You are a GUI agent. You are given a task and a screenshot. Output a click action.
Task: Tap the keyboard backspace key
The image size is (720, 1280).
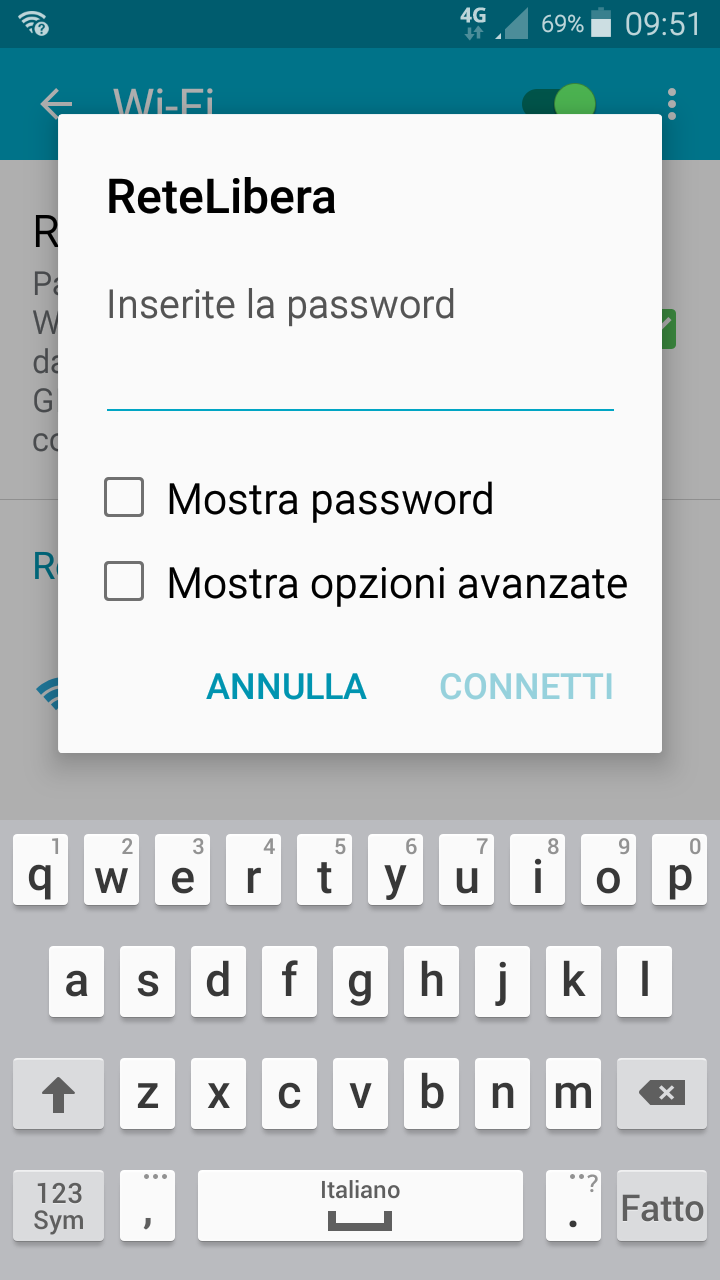[x=661, y=1094]
